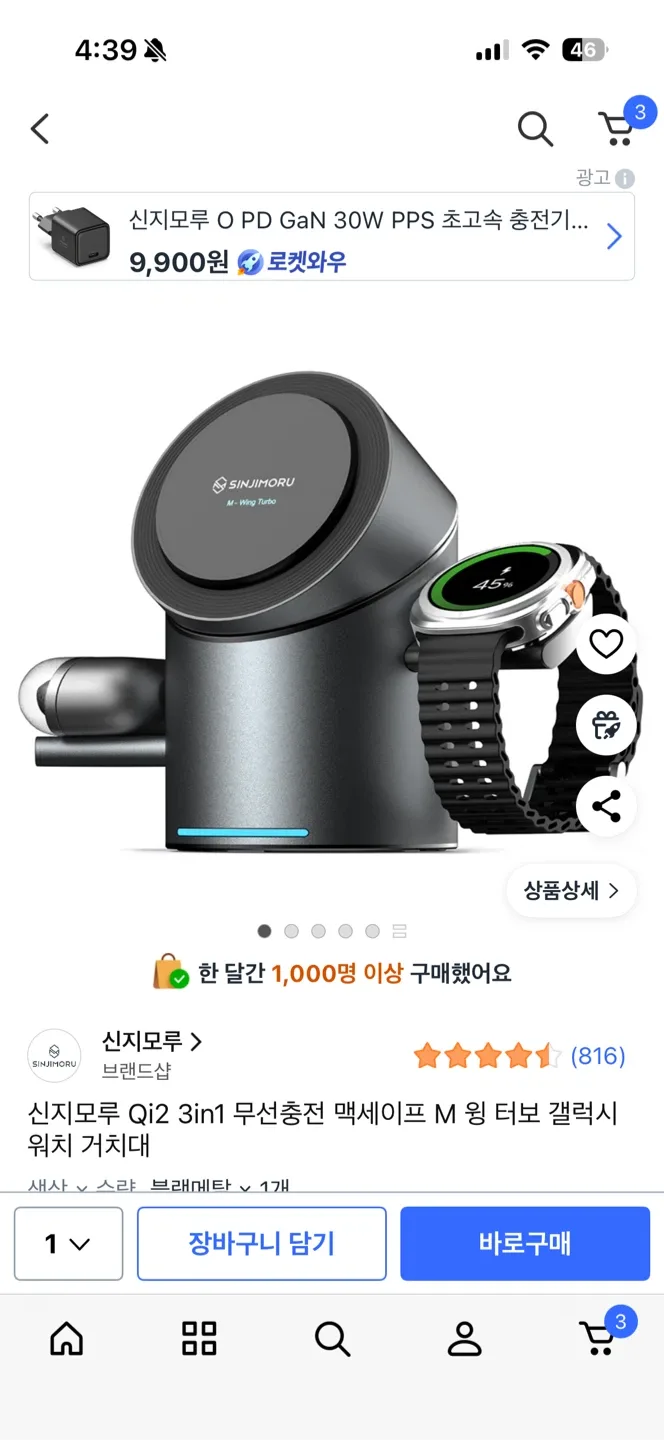Open search from the top bar
The width and height of the screenshot is (664, 1440).
[x=535, y=129]
